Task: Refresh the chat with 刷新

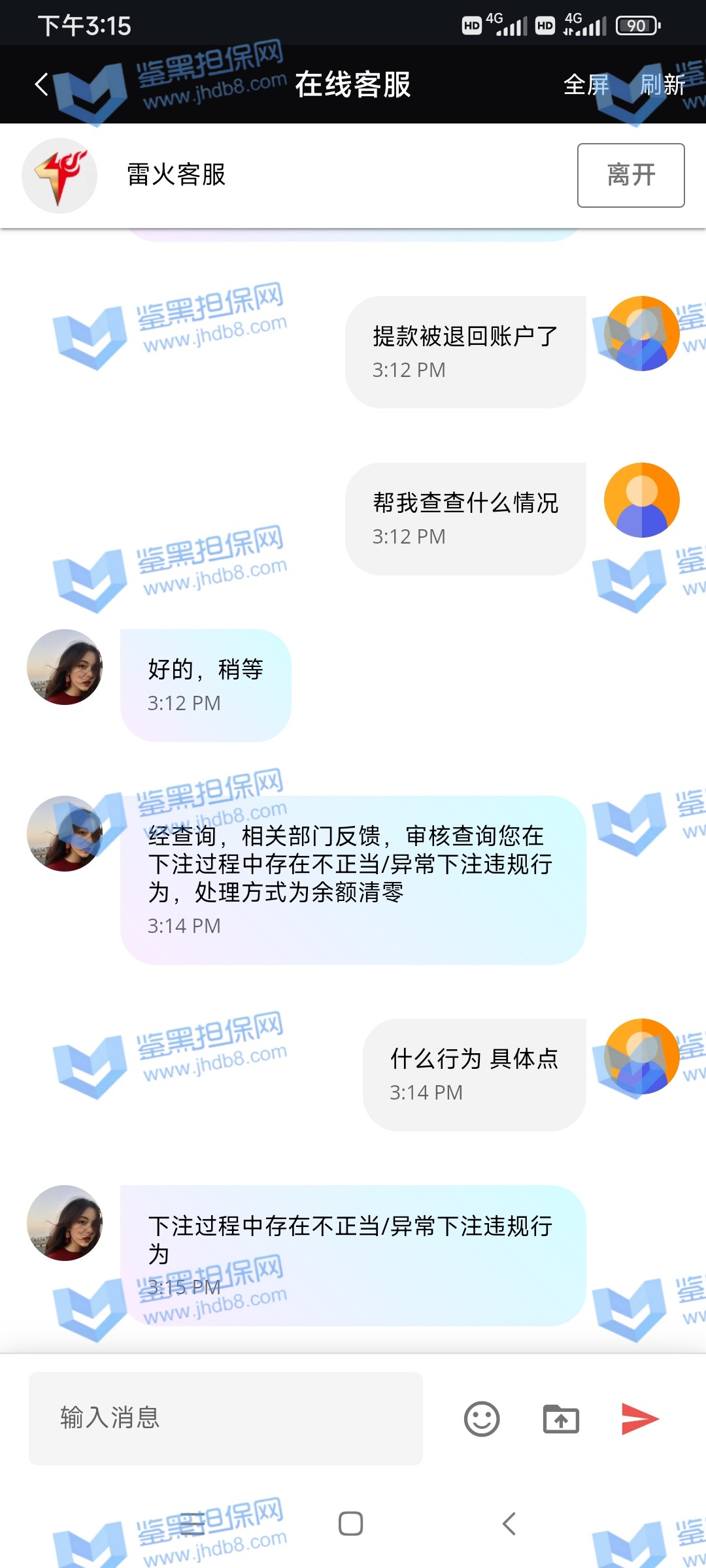Action: tap(662, 85)
